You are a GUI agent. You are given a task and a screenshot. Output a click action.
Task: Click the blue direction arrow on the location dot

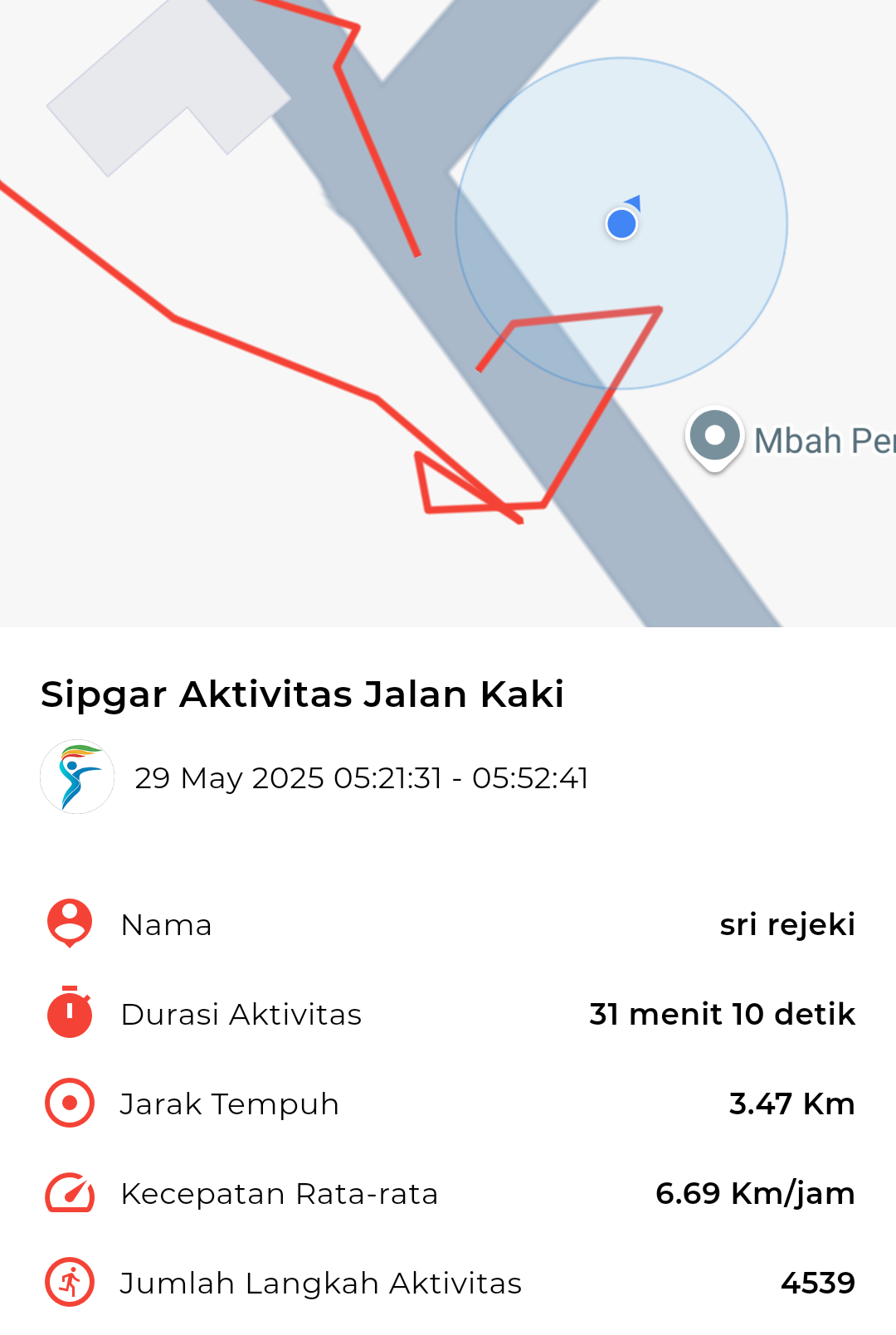coord(635,202)
